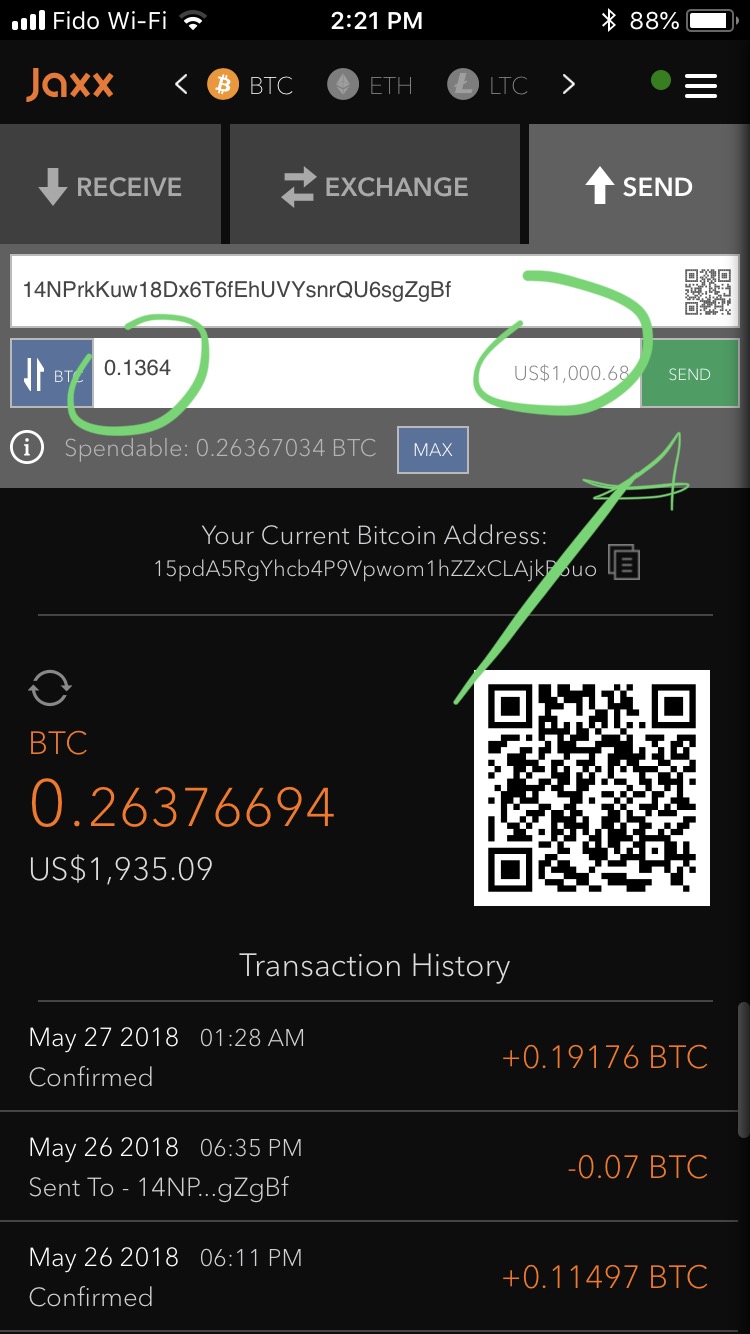Open the Receive tab

(110, 187)
